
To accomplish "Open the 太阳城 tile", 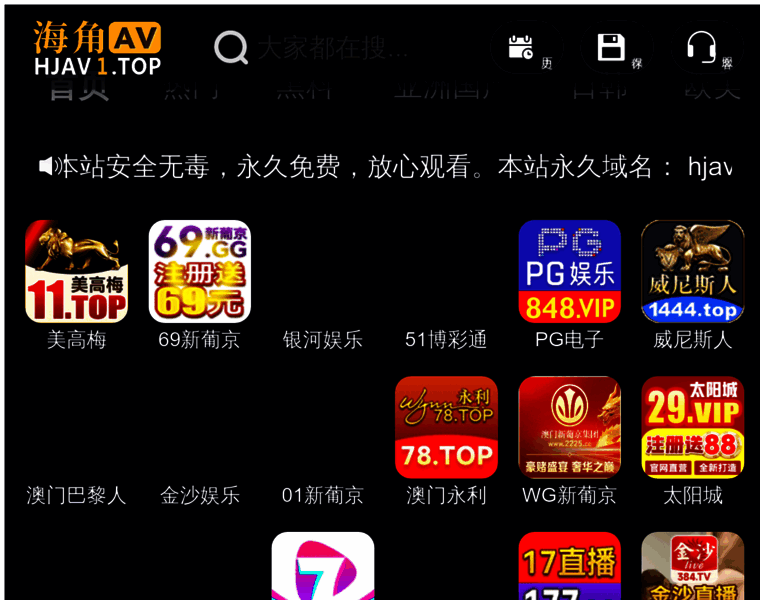I will tap(692, 427).
